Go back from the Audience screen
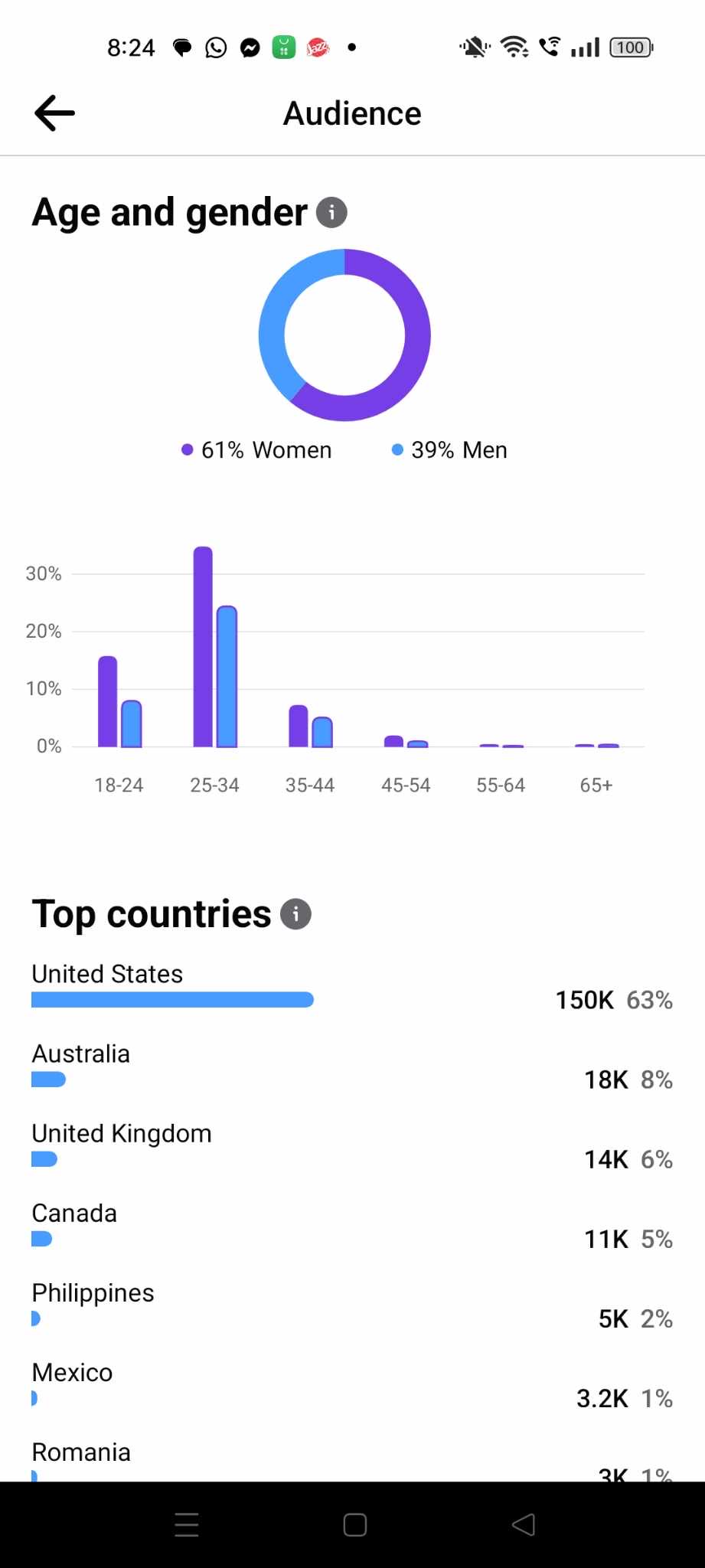 click(54, 113)
